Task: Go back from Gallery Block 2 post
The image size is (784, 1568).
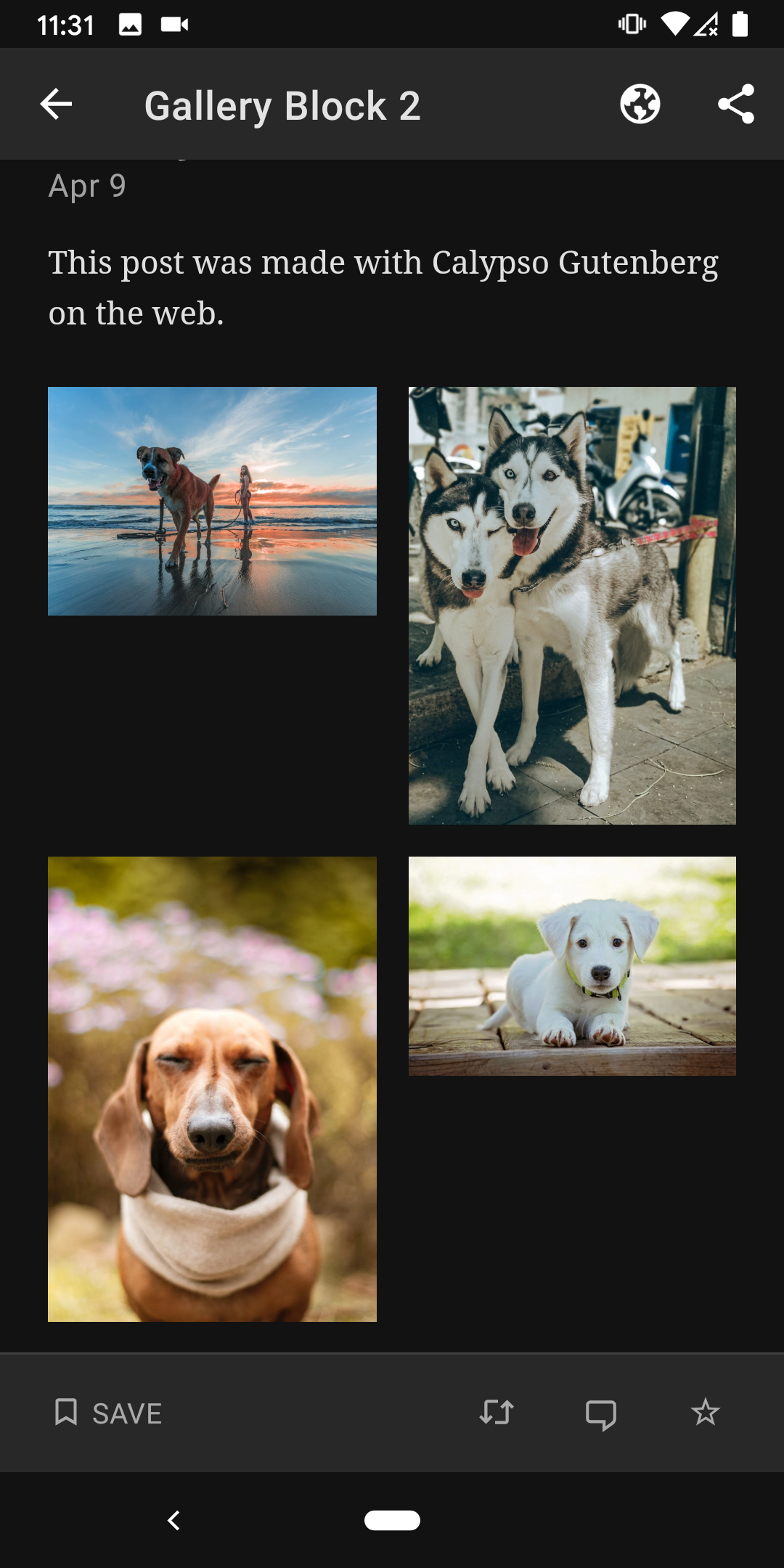Action: 56,105
